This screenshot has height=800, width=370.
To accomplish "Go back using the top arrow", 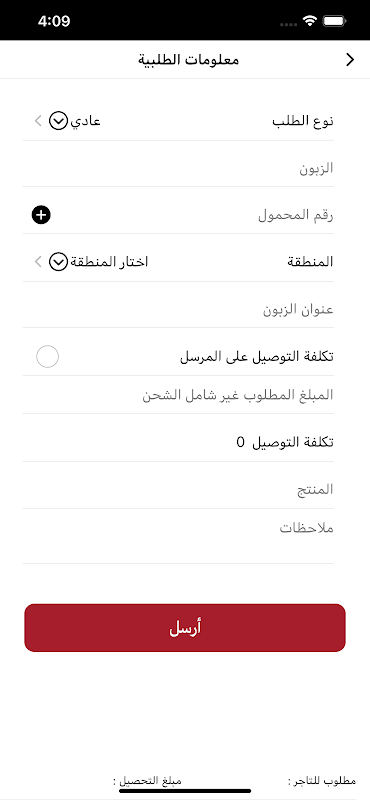I will [350, 60].
